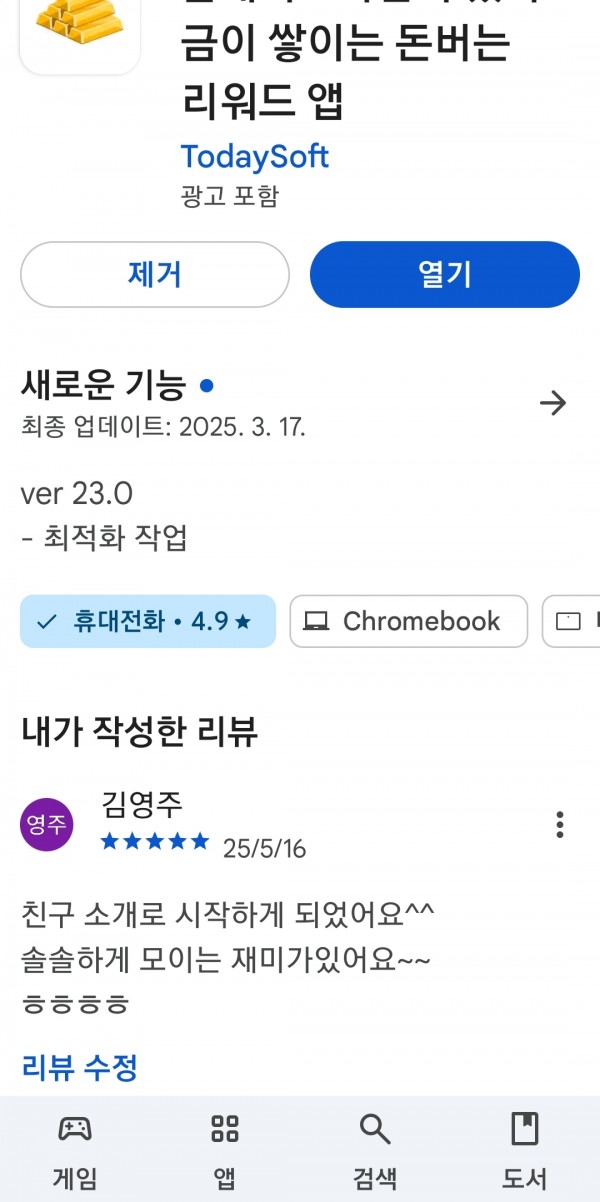Expand the 새로운 기능 section arrow
Image resolution: width=600 pixels, height=1202 pixels.
[553, 403]
